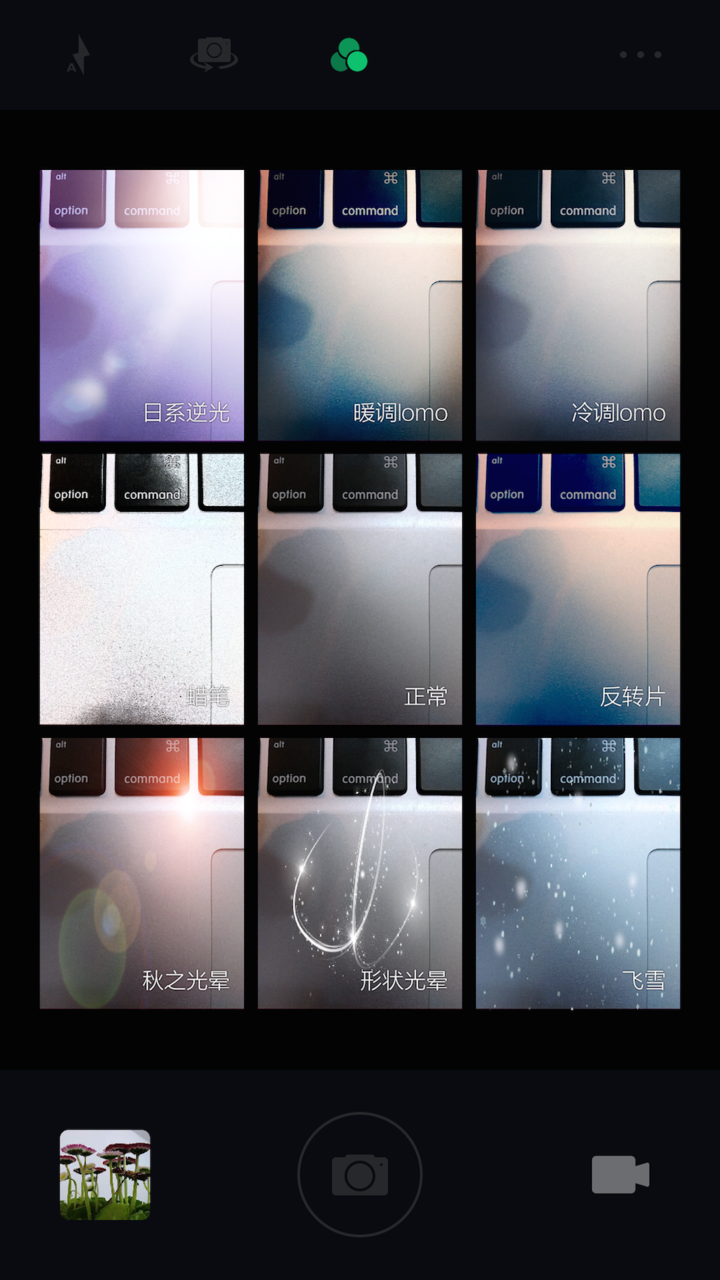Choose the 秋之光晕 filter
This screenshot has width=720, height=1280.
click(x=142, y=873)
